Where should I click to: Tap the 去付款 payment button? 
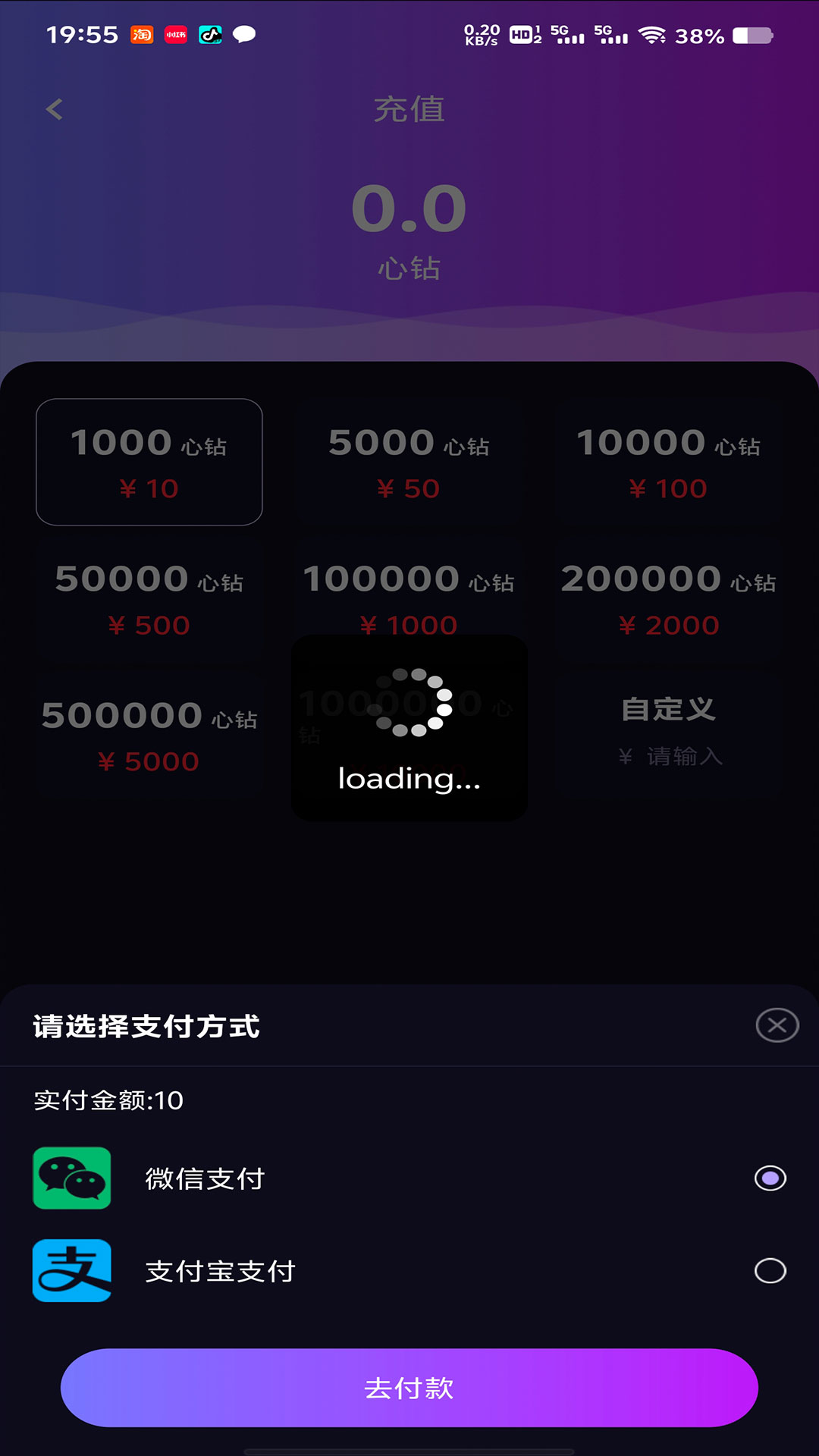click(409, 1388)
